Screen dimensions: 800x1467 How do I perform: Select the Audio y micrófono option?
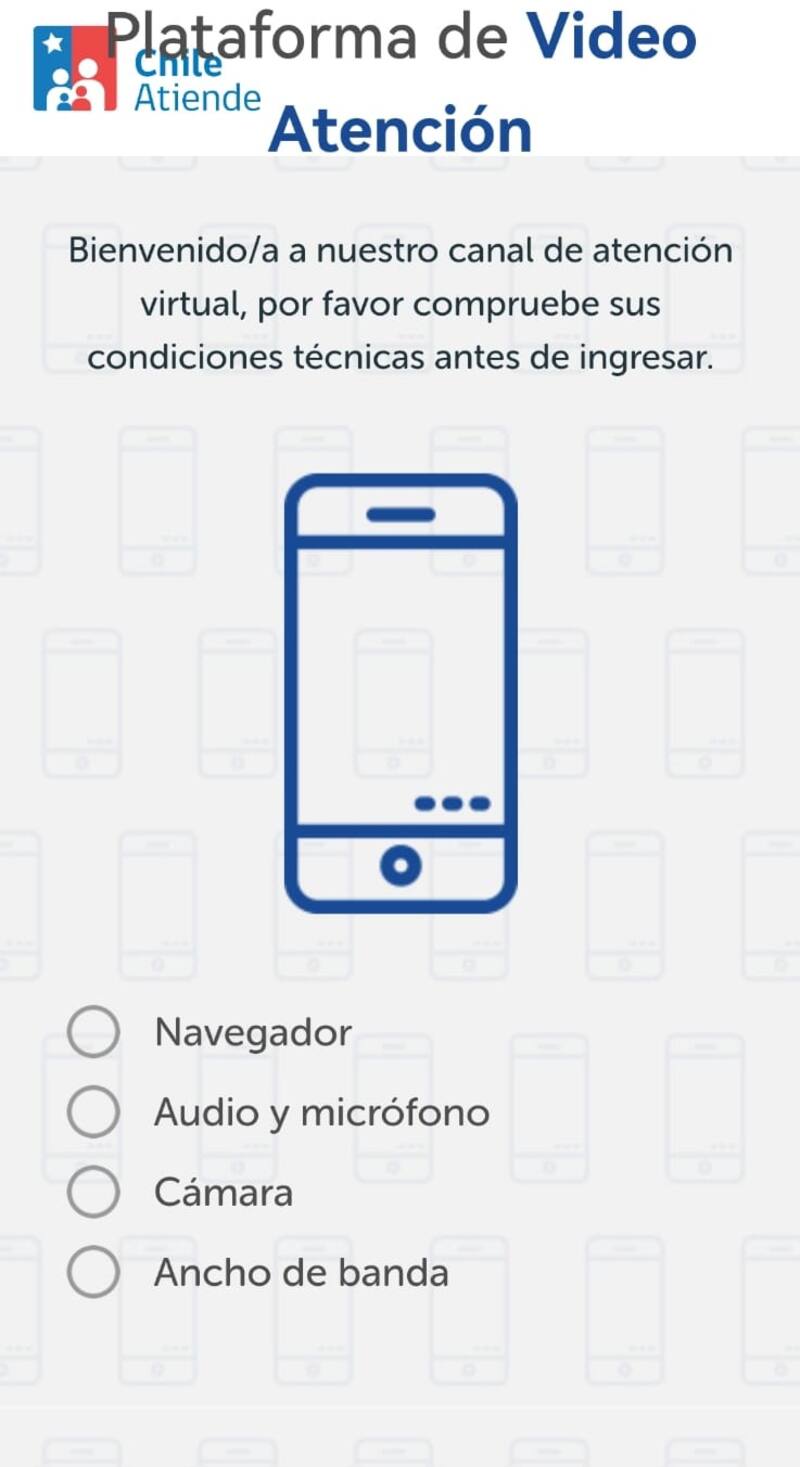point(93,1112)
